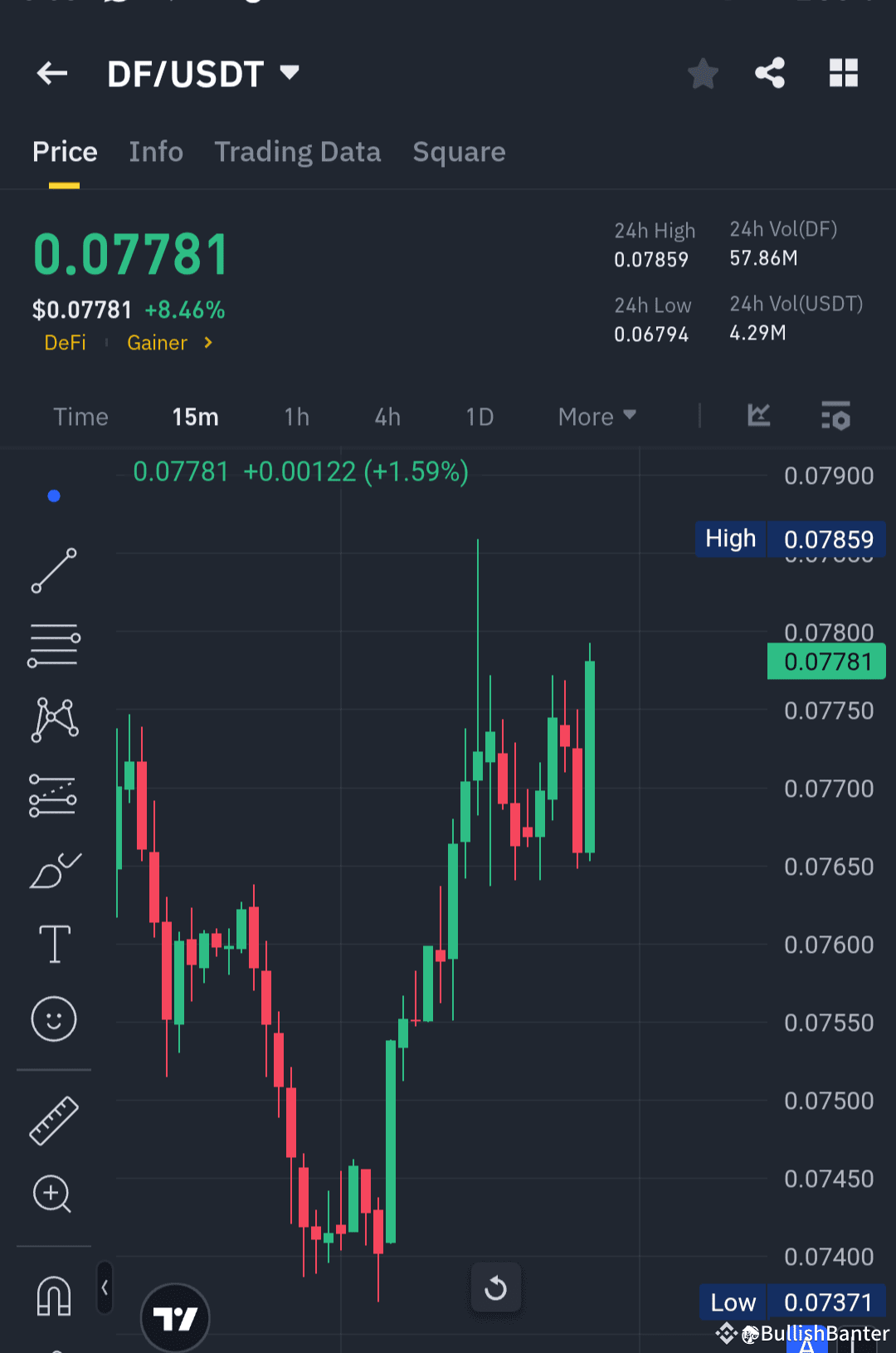Refresh the chart view
The width and height of the screenshot is (896, 1353).
[x=496, y=1287]
